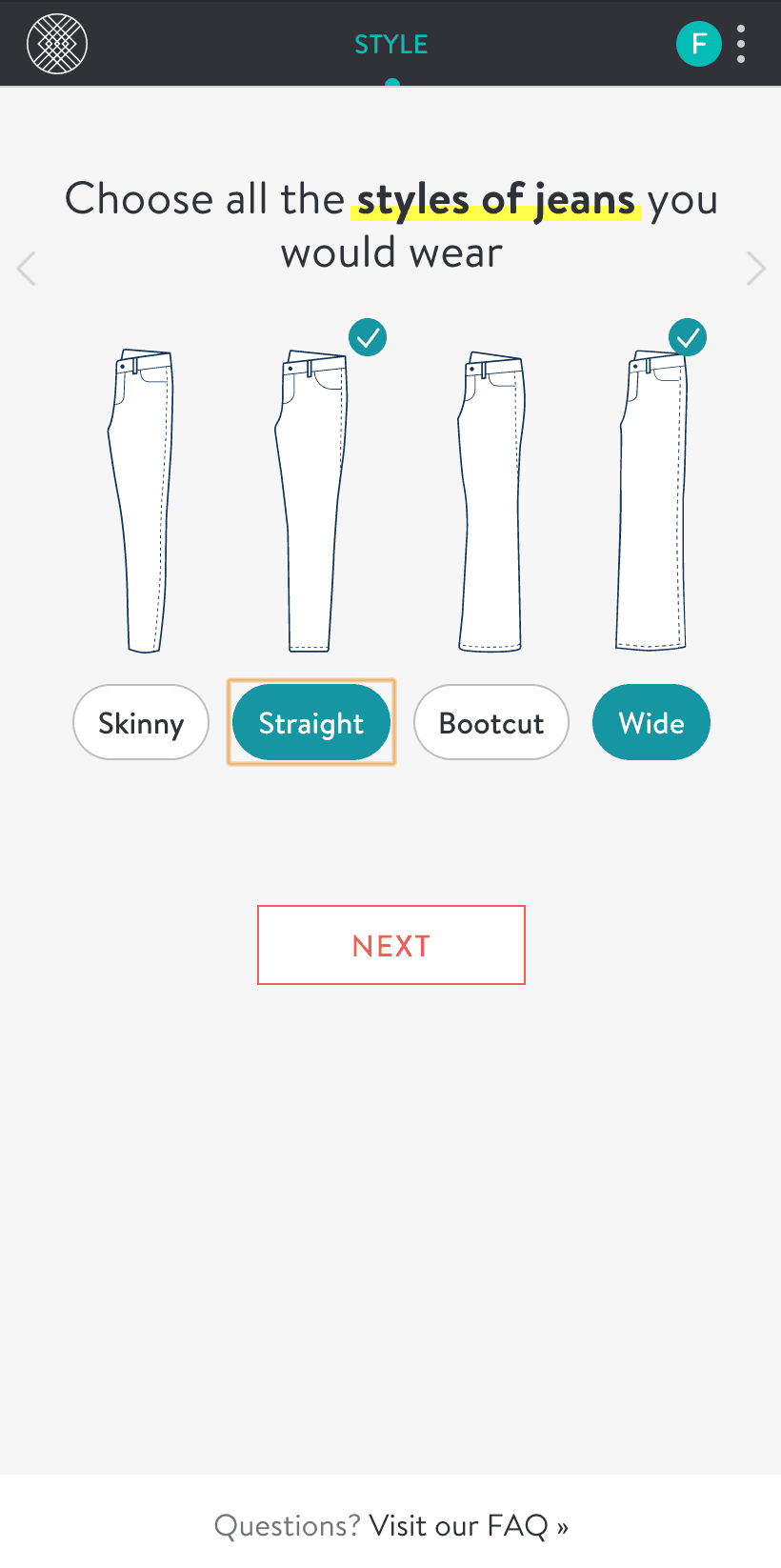
Task: Tap the NEXT button
Action: 391,945
